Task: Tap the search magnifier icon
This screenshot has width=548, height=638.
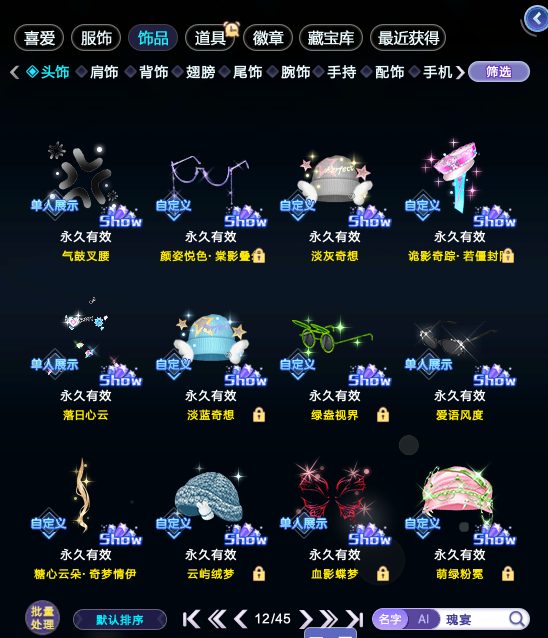Action: click(x=517, y=619)
